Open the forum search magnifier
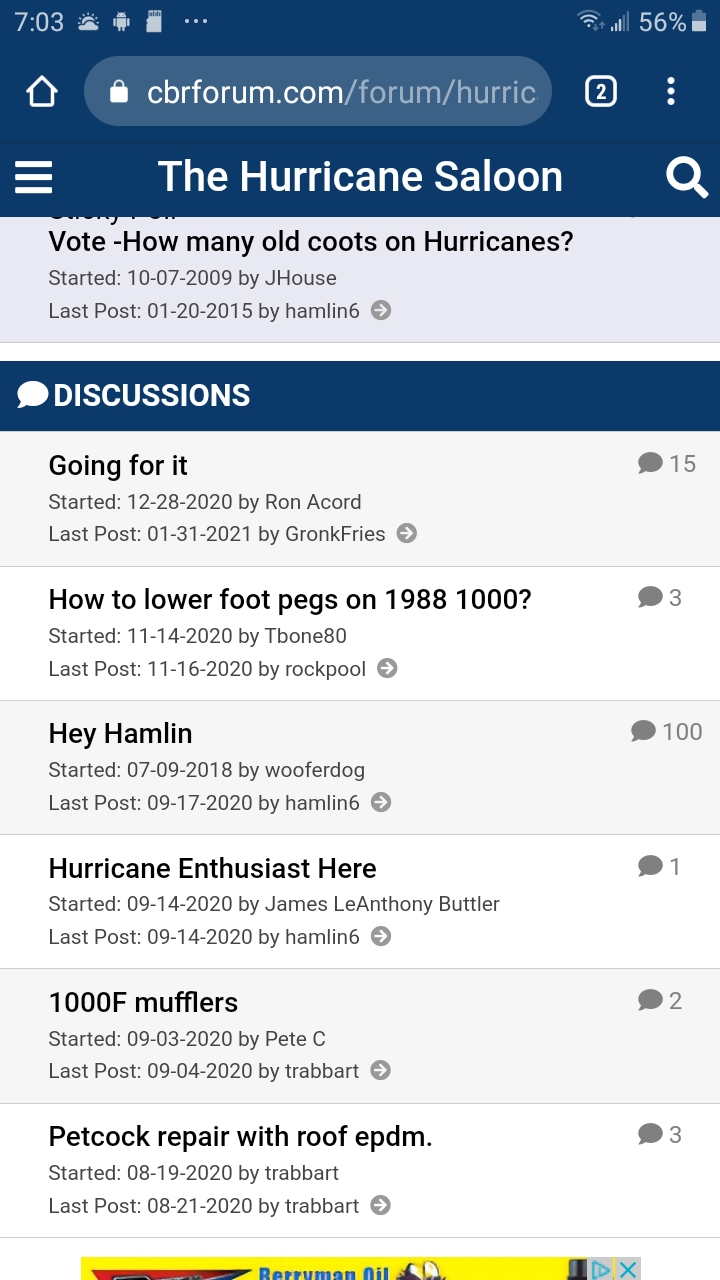Screen dimensions: 720x1280 click(687, 178)
